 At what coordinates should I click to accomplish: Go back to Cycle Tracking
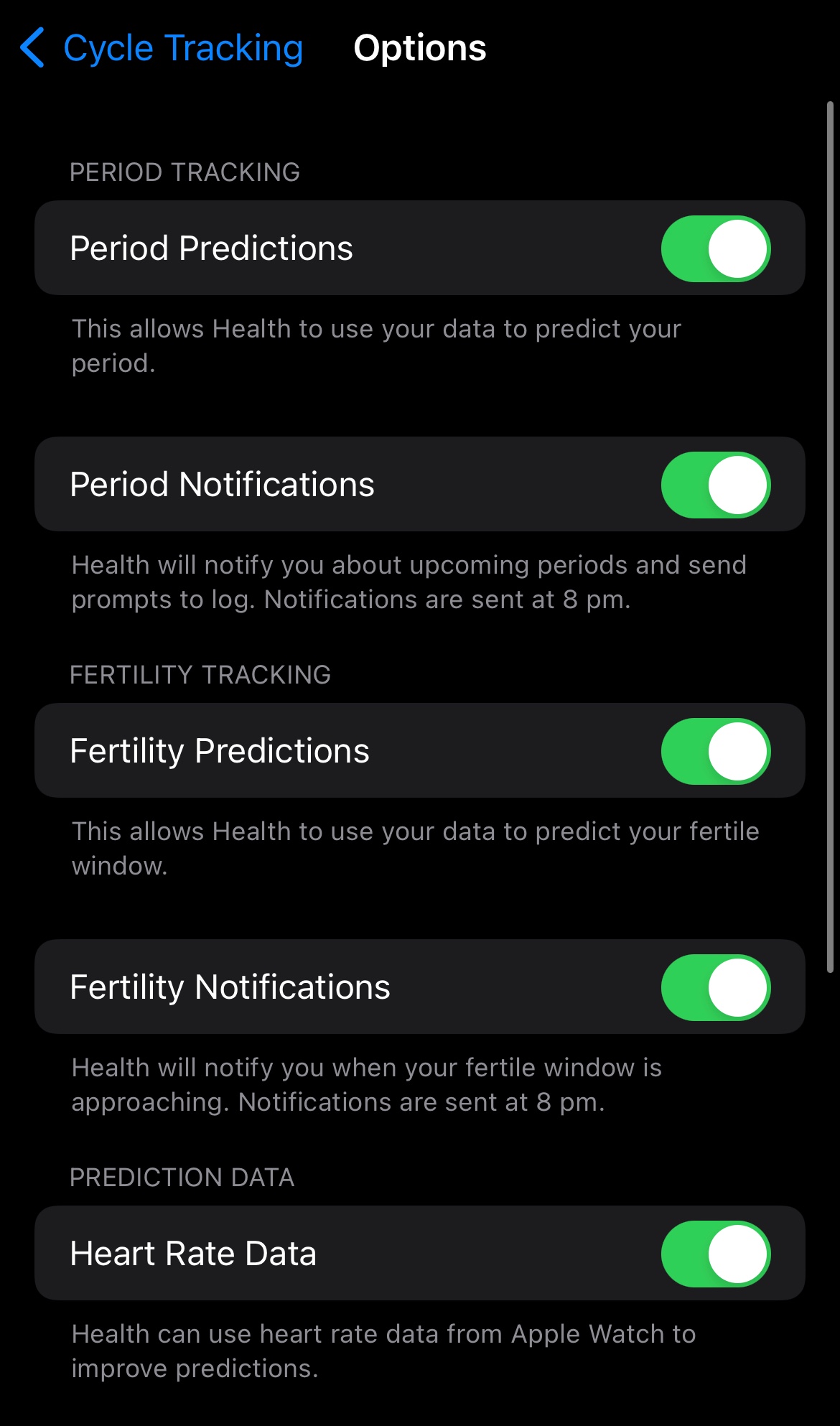(162, 48)
